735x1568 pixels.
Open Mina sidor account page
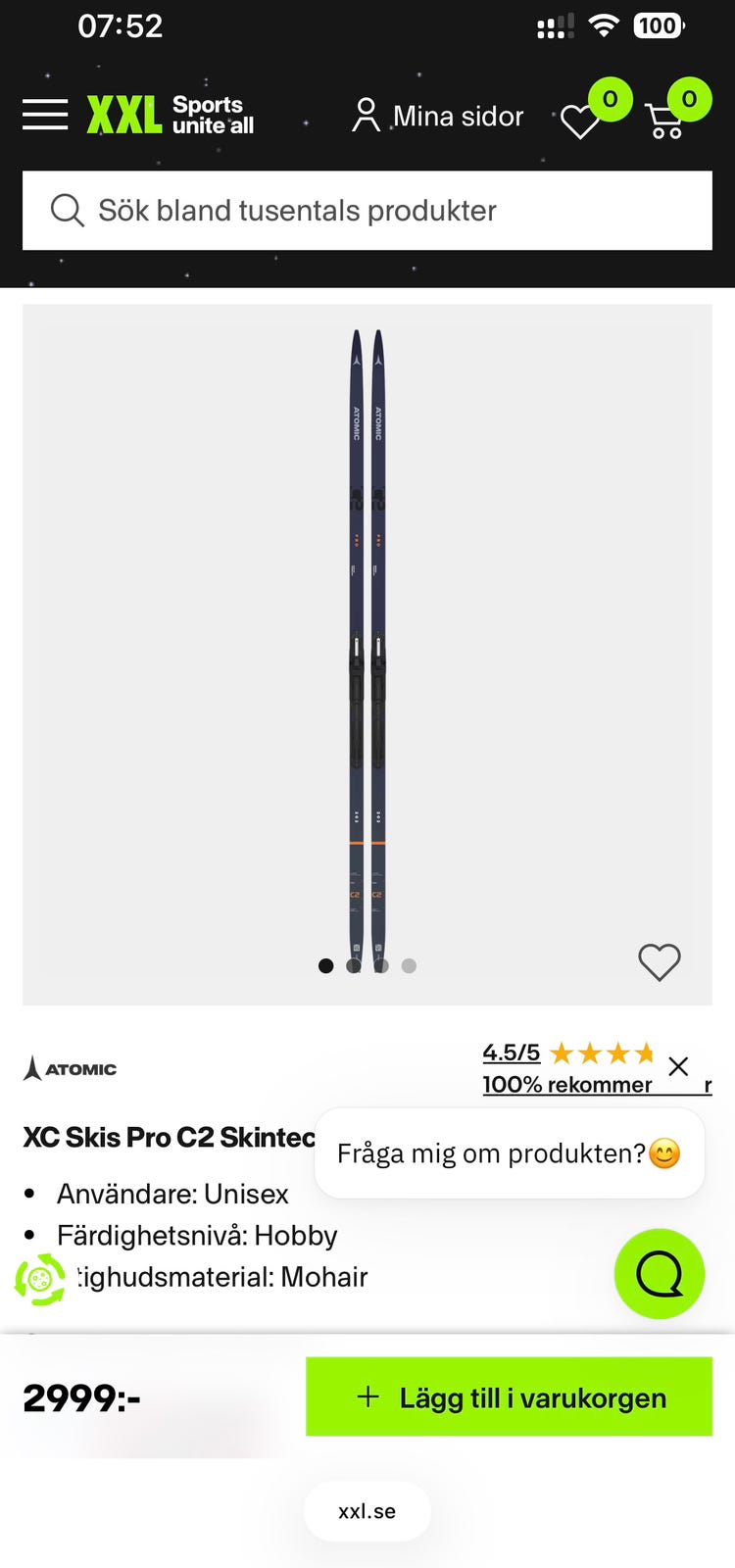point(438,116)
